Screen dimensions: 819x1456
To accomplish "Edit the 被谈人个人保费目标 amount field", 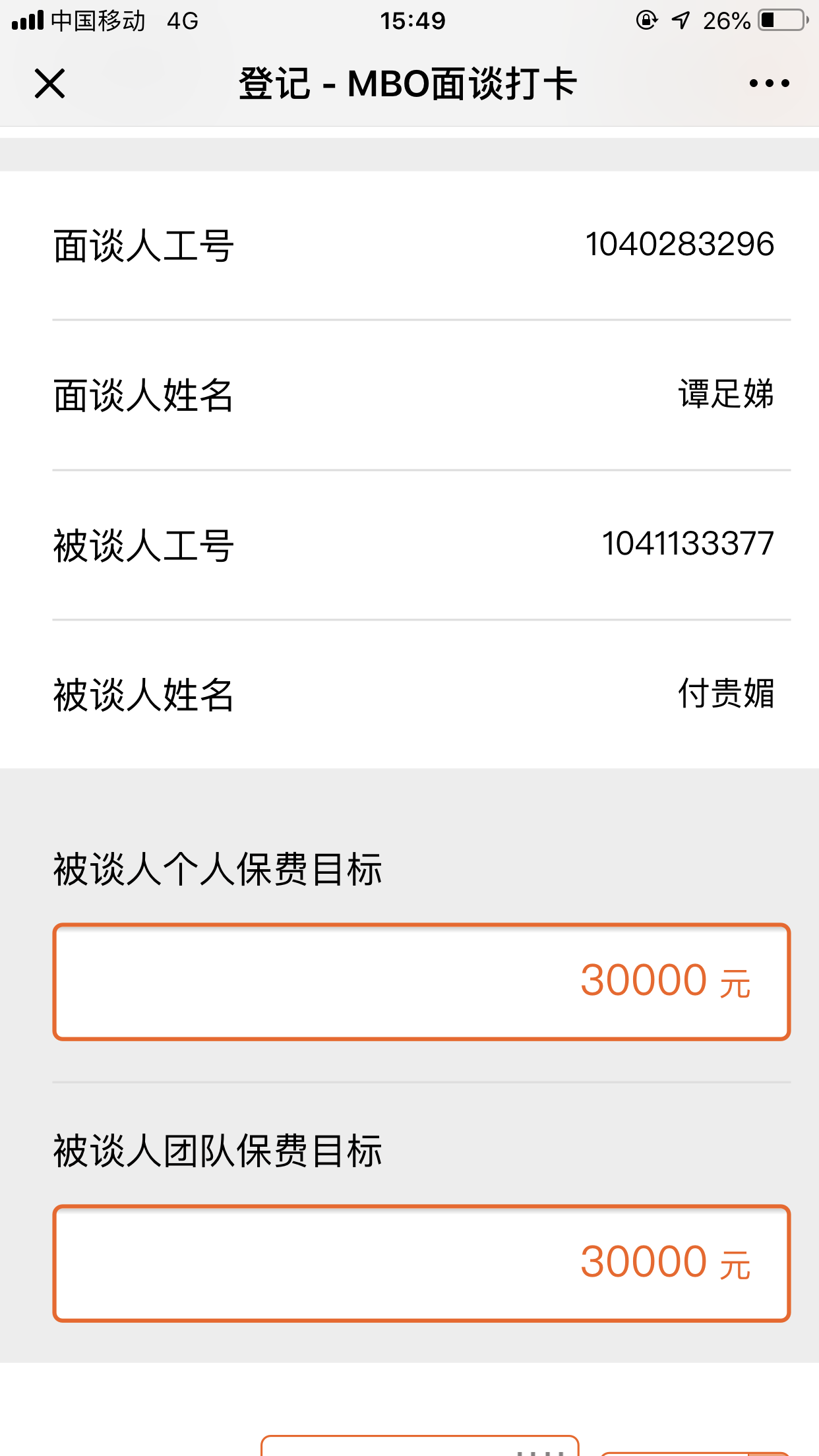I will 421,982.
